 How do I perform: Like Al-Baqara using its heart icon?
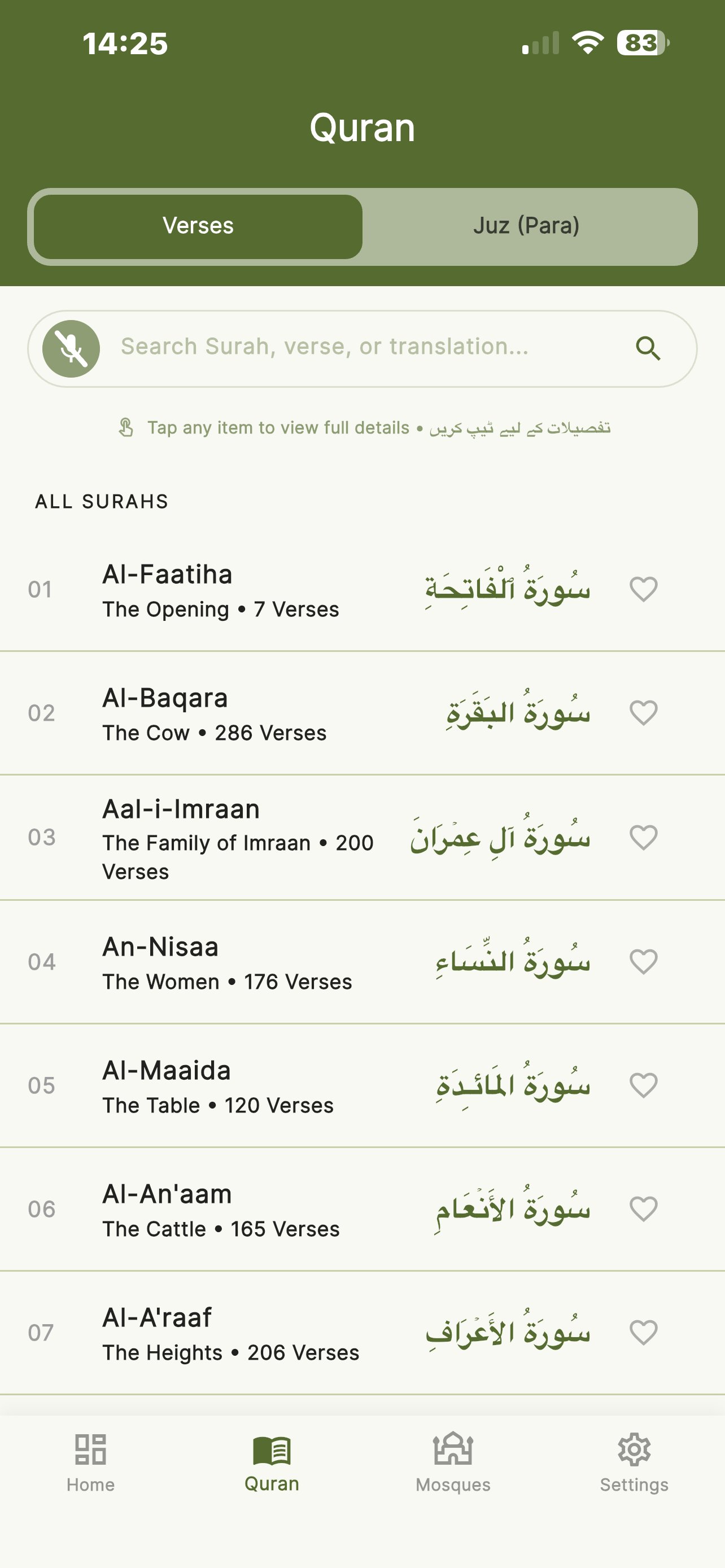(644, 713)
